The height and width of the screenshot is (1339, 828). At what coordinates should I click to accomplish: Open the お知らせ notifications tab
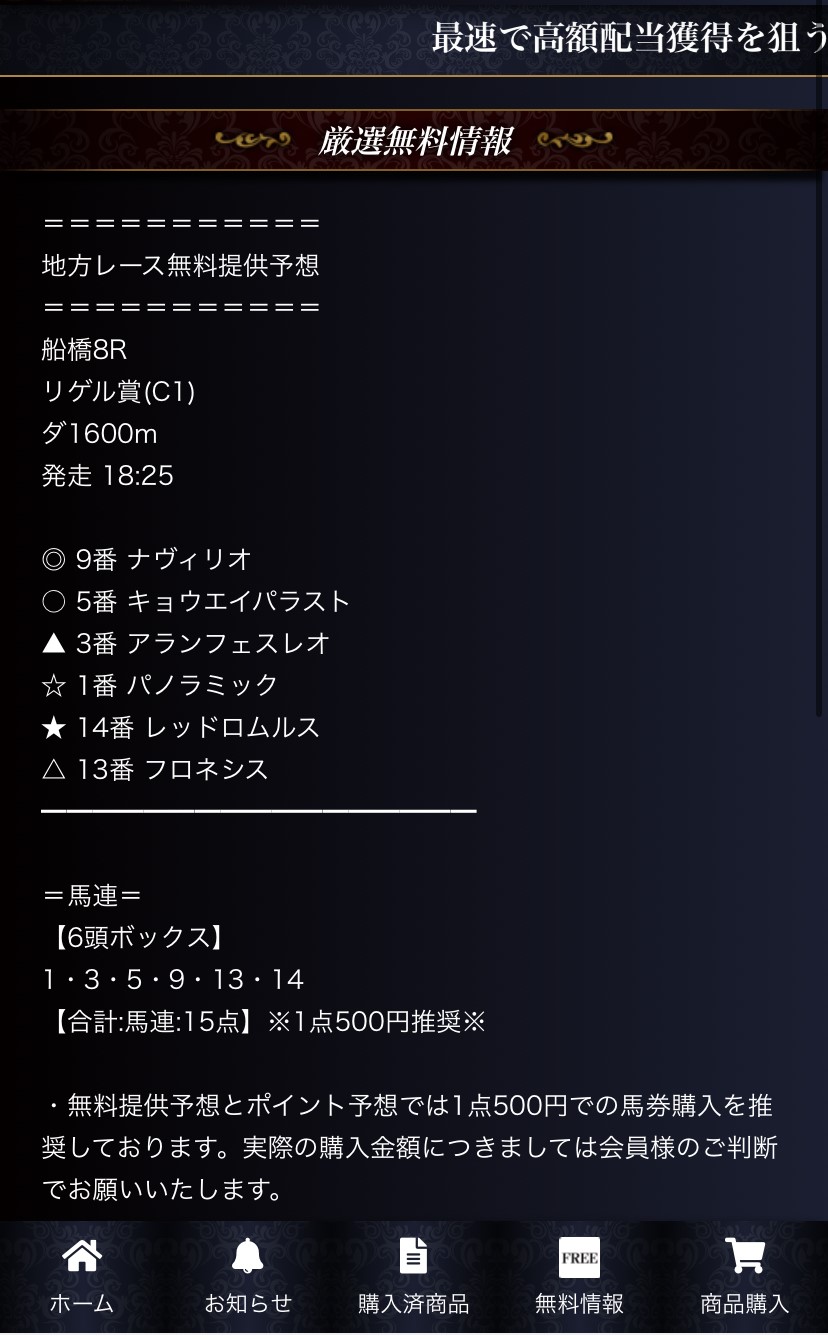(x=248, y=1275)
